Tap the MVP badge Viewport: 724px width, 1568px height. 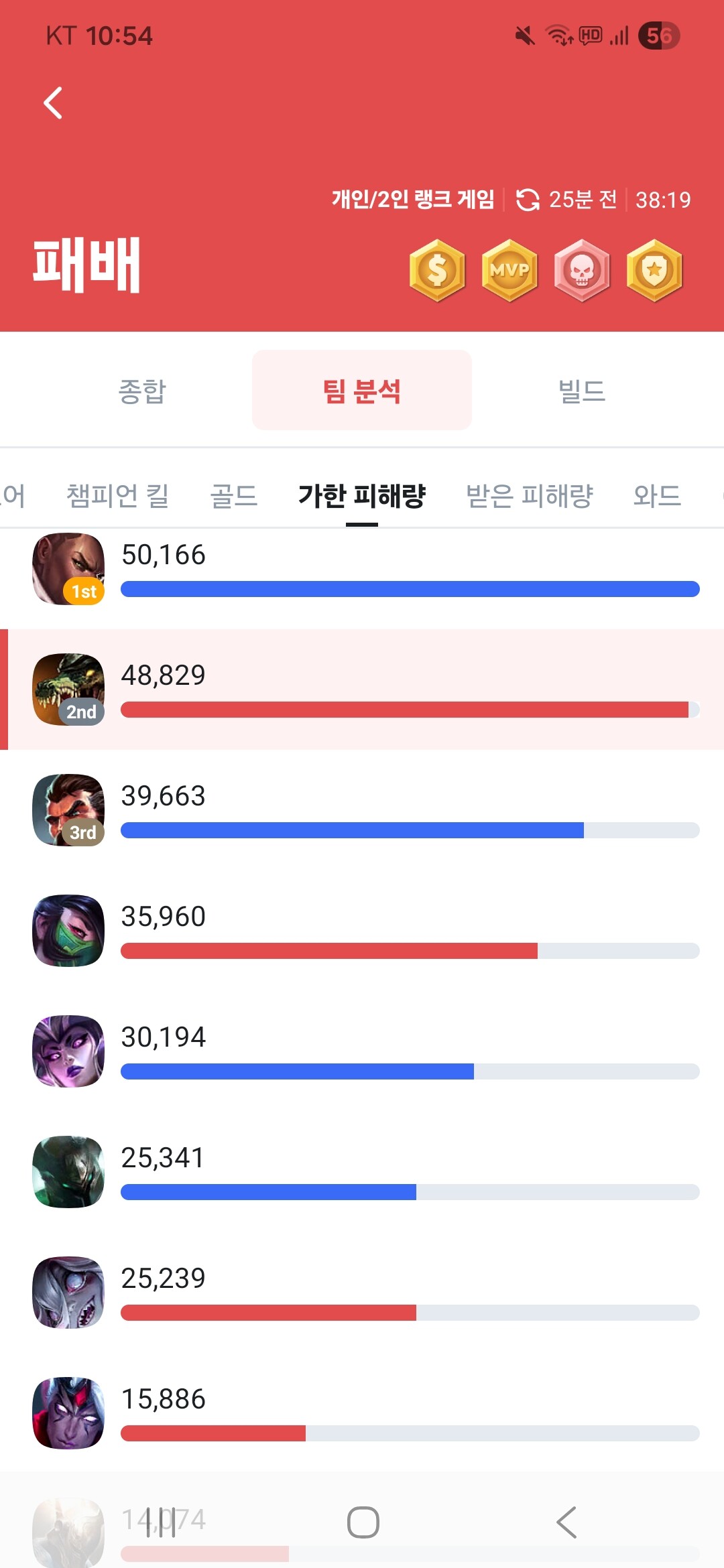pyautogui.click(x=509, y=270)
